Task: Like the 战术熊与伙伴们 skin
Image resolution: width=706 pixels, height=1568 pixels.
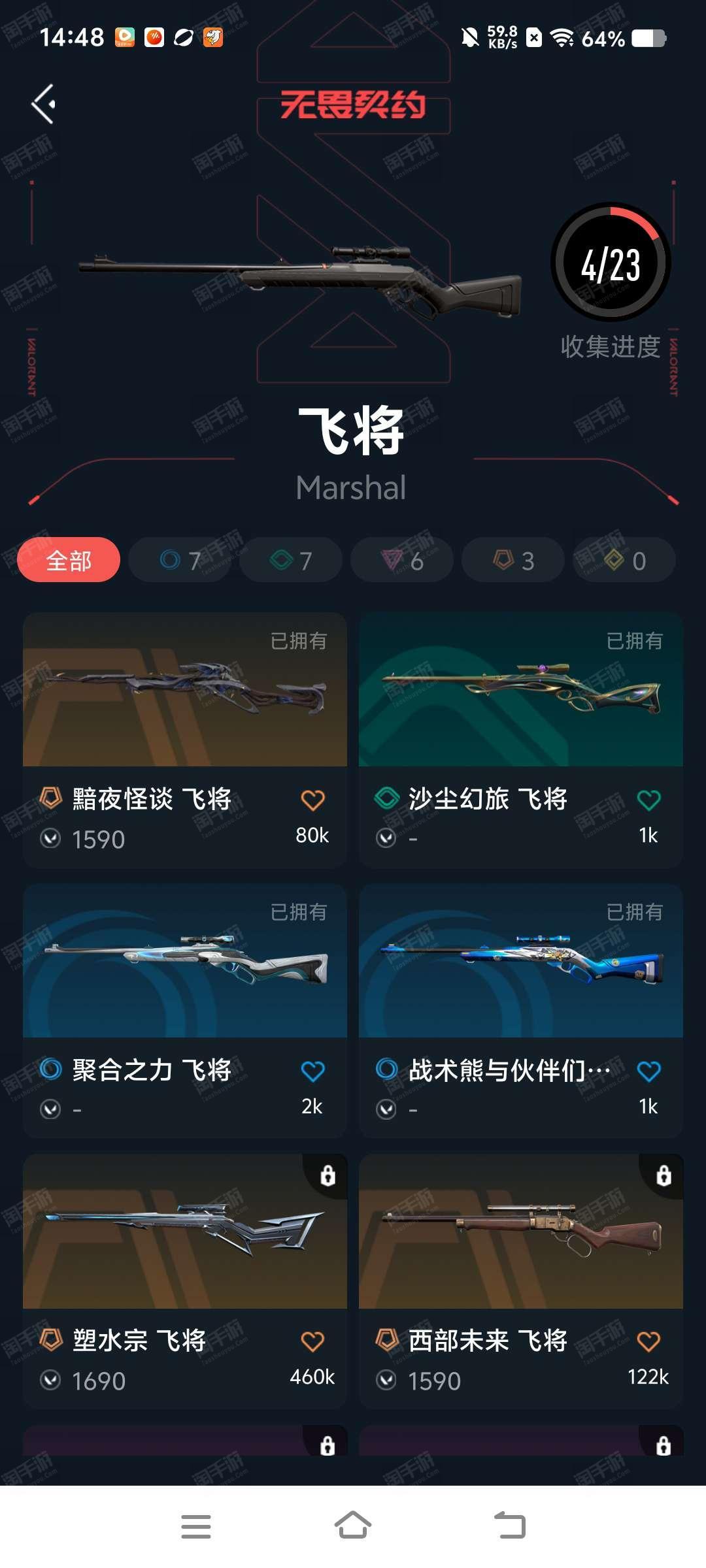Action: coord(648,1071)
